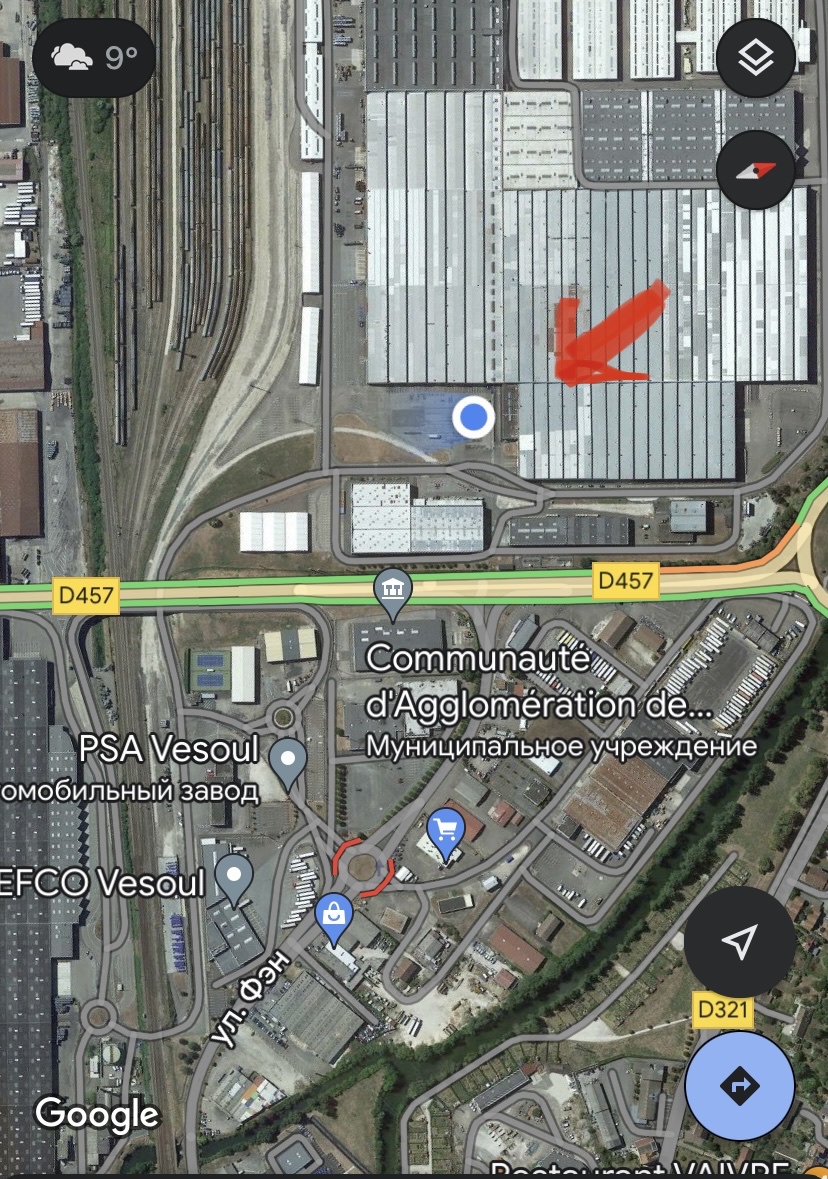
Task: Tap the blue current location dot
Action: 473,418
